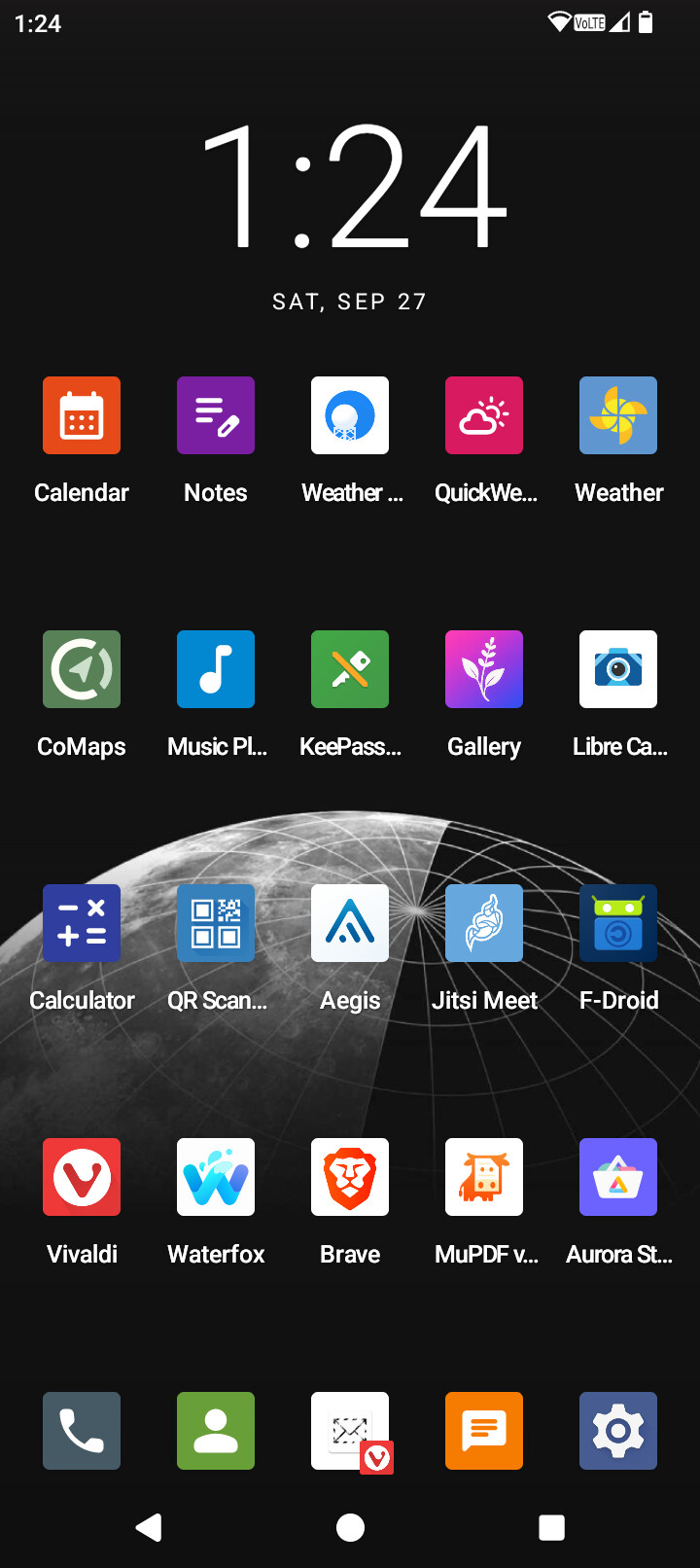Open the F-Droid app store
Image resolution: width=700 pixels, height=1568 pixels.
pos(618,923)
